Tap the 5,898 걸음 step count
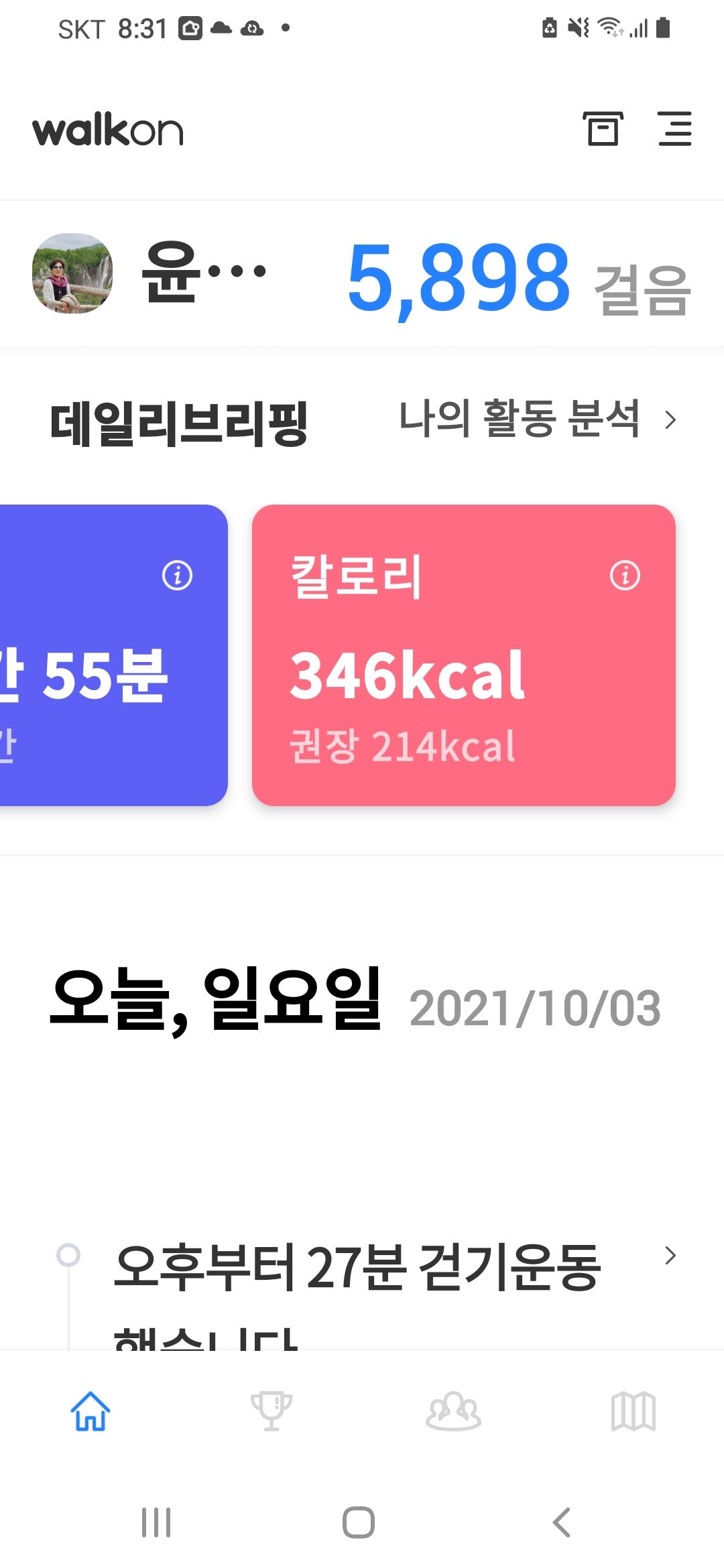724x1568 pixels. (516, 278)
